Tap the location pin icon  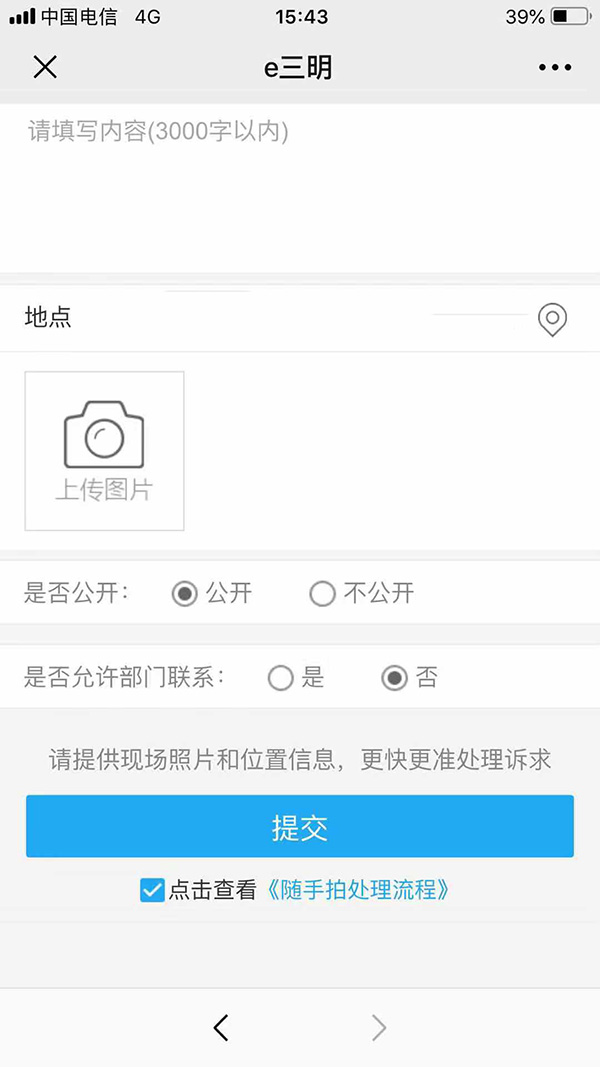(552, 319)
